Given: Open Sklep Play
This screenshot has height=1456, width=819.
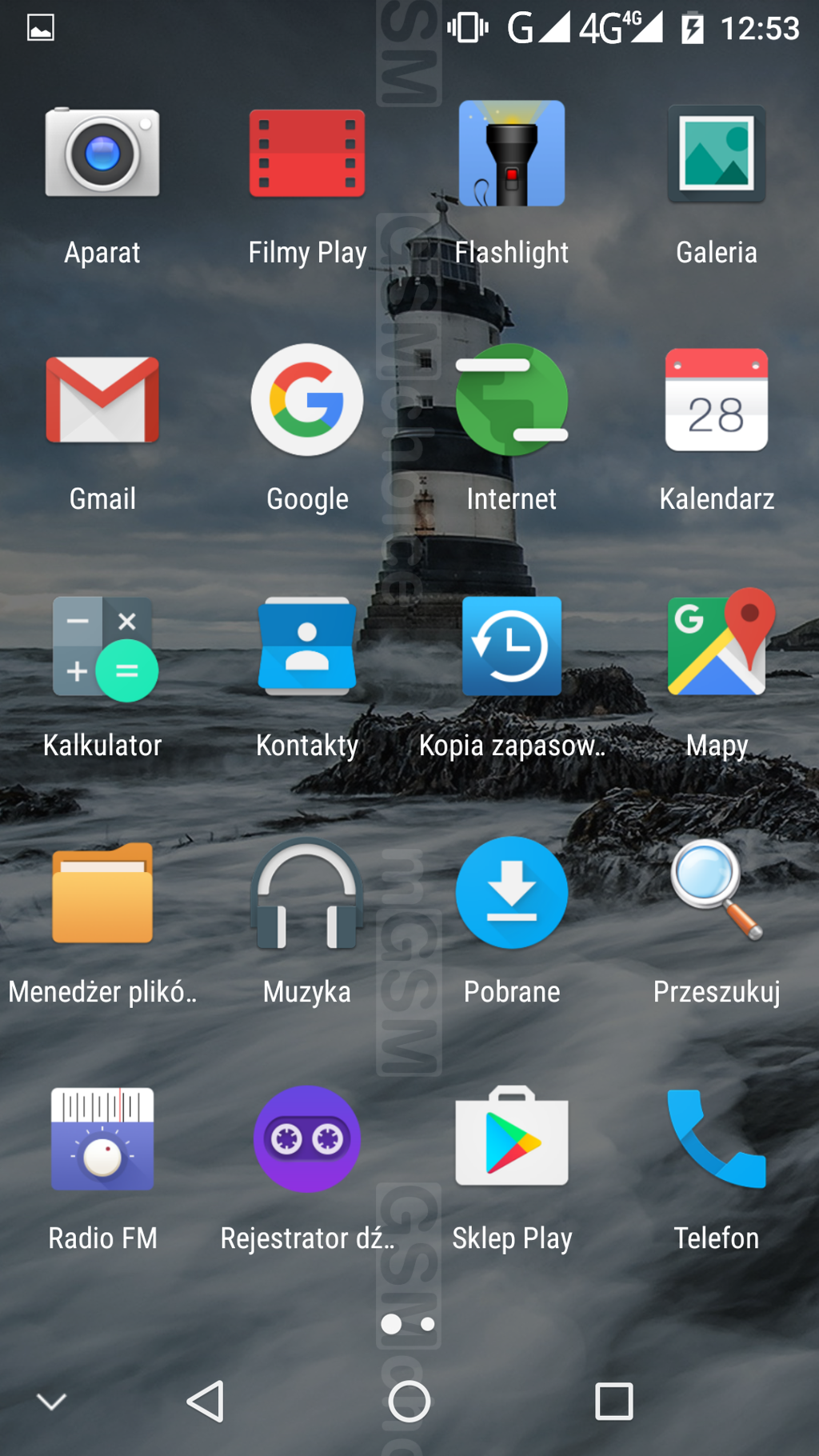Looking at the screenshot, I should pos(512,1139).
